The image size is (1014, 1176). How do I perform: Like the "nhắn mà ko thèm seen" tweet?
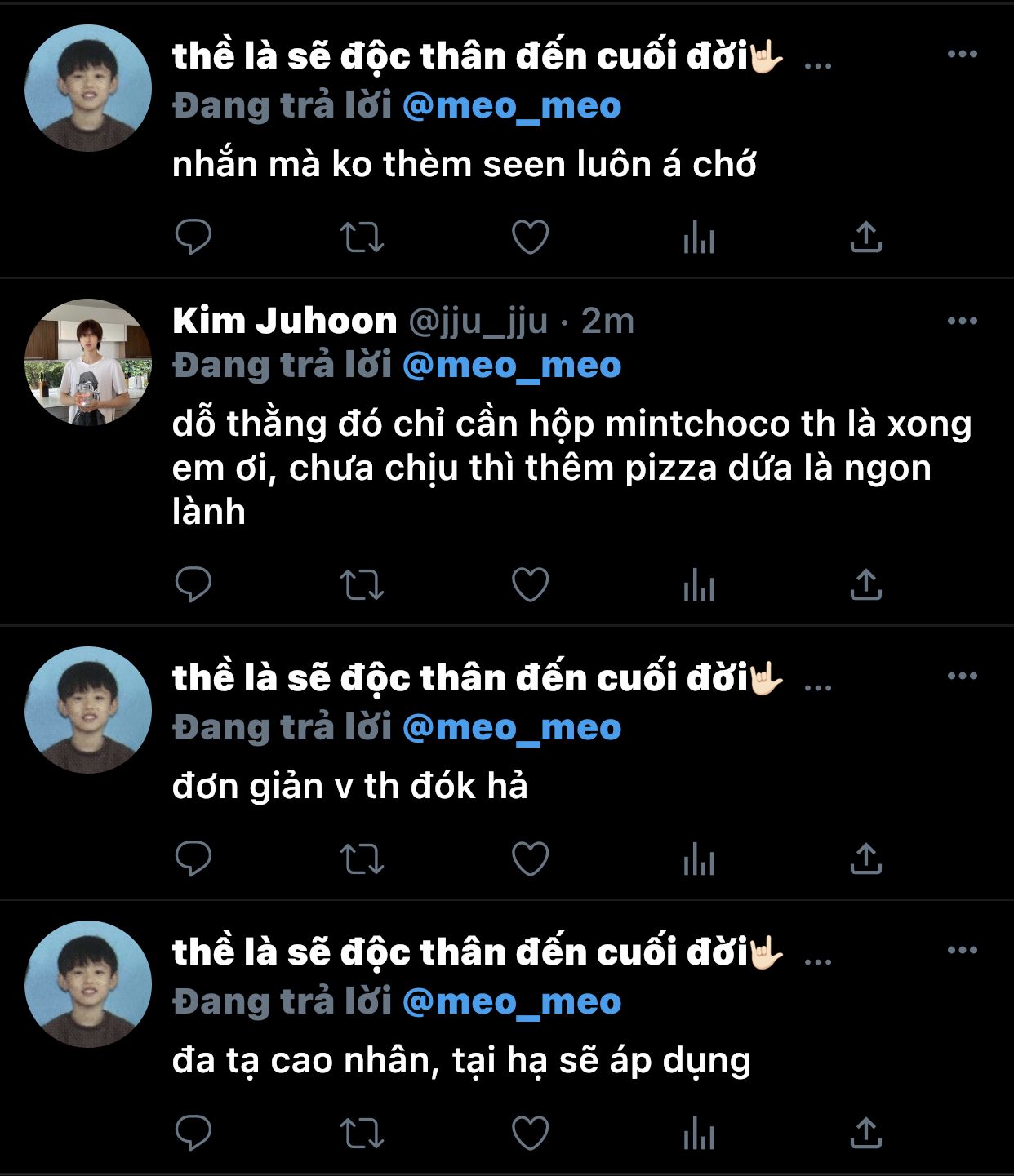530,237
